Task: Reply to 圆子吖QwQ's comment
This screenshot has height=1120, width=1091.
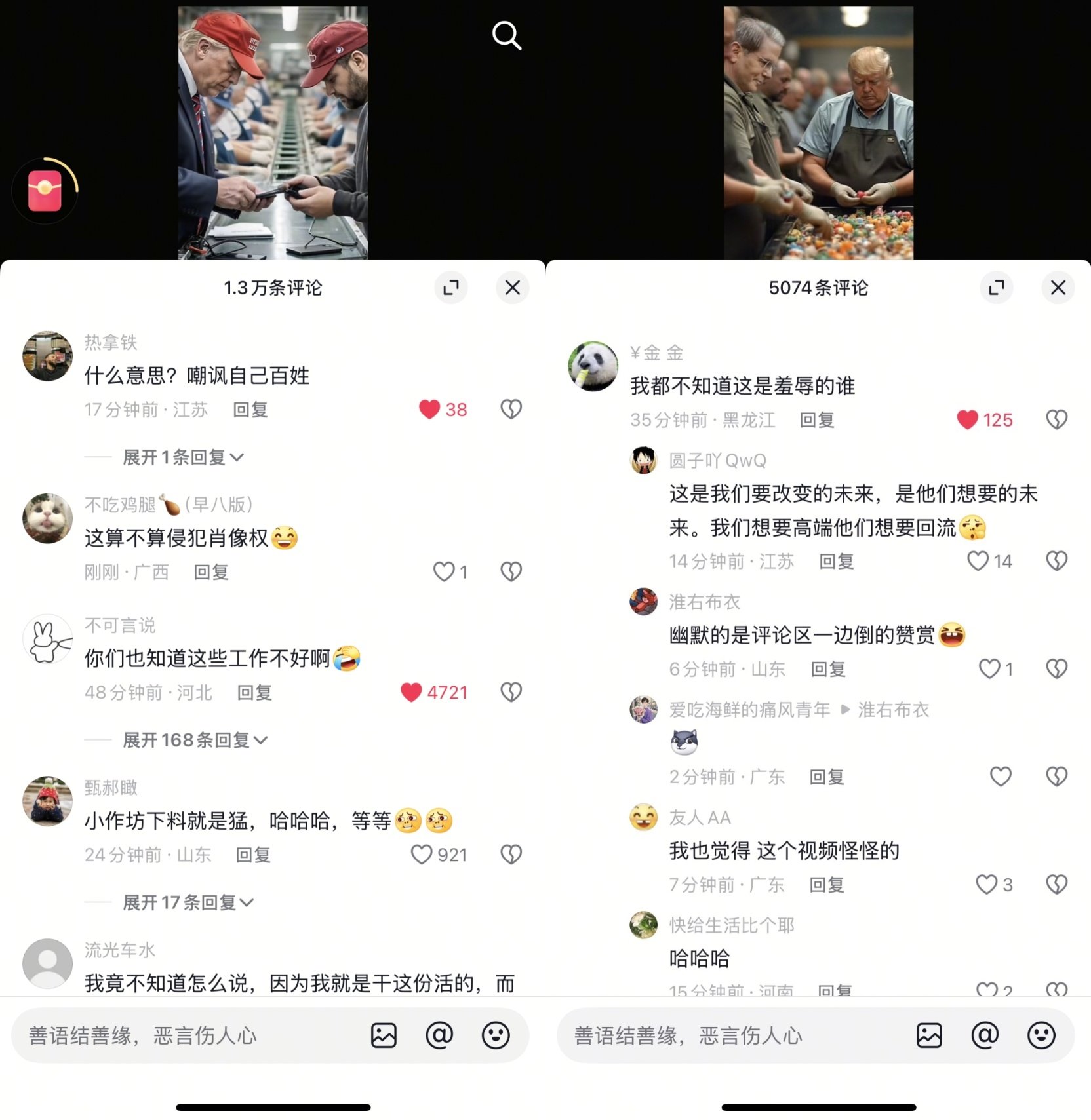Action: click(x=836, y=562)
